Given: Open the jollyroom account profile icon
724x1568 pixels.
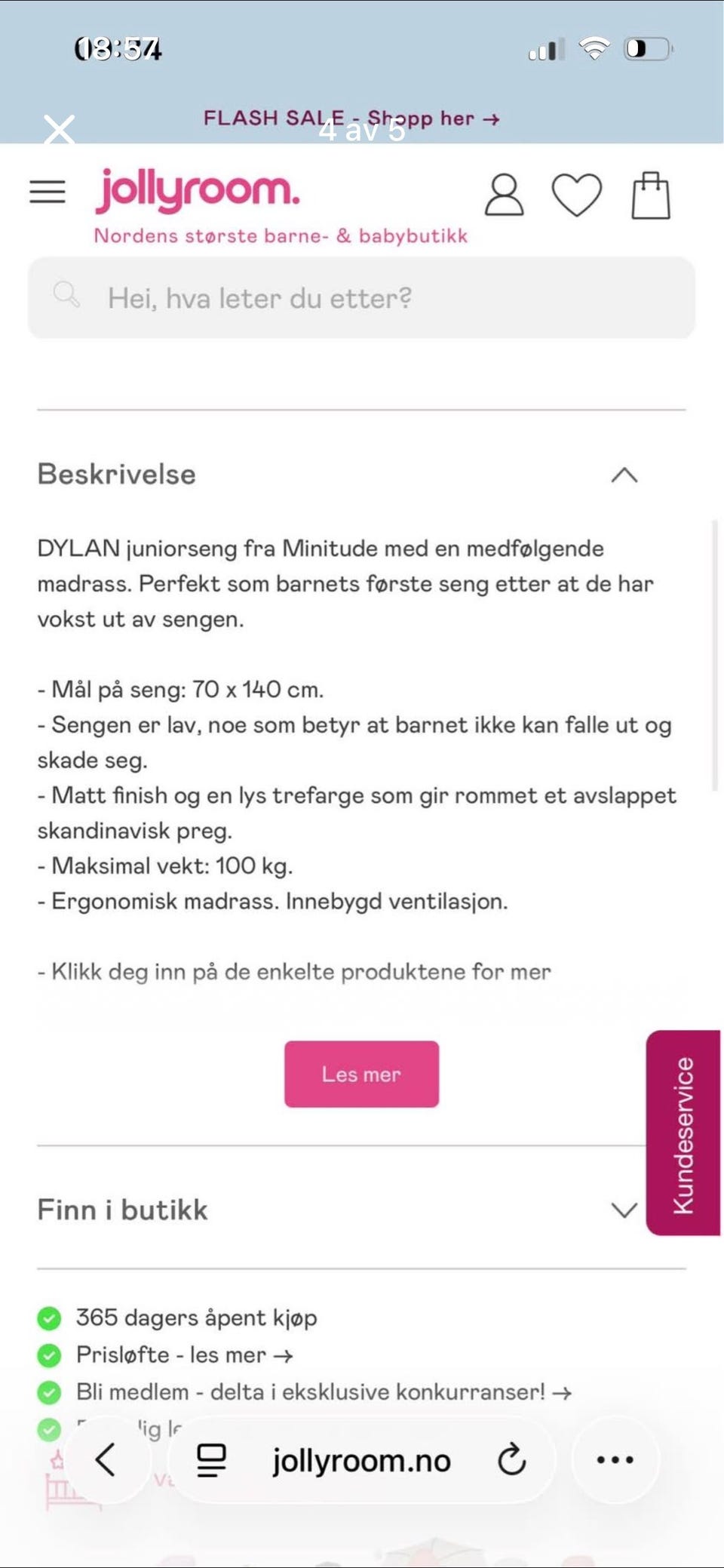Looking at the screenshot, I should pos(504,194).
